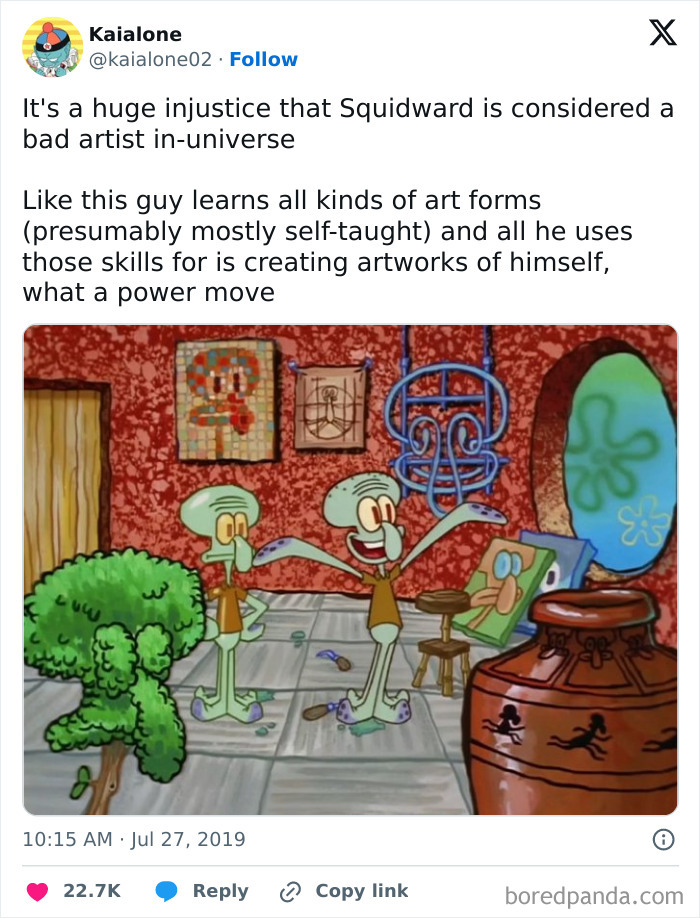Screen dimensions: 700x918
Task: Follow the Kaialone account
Action: 263,60
